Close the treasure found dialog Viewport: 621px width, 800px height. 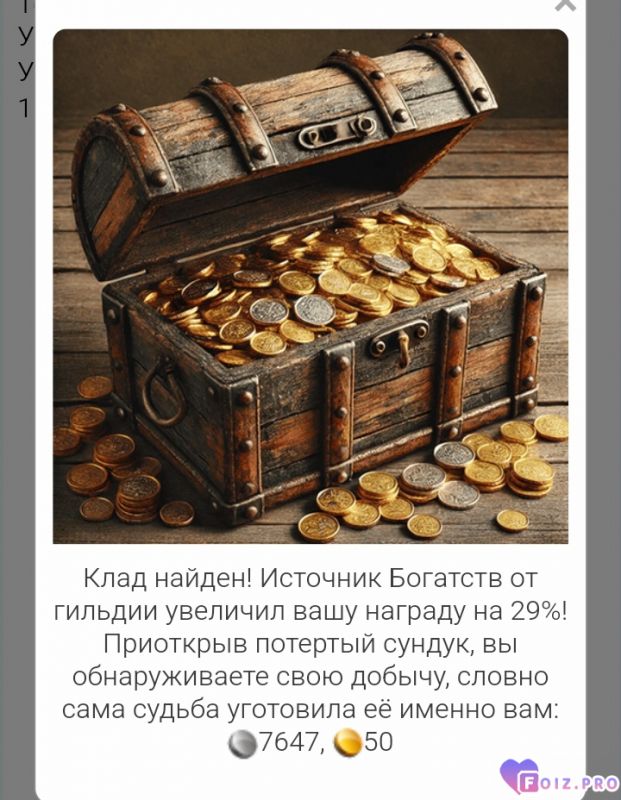click(x=566, y=4)
